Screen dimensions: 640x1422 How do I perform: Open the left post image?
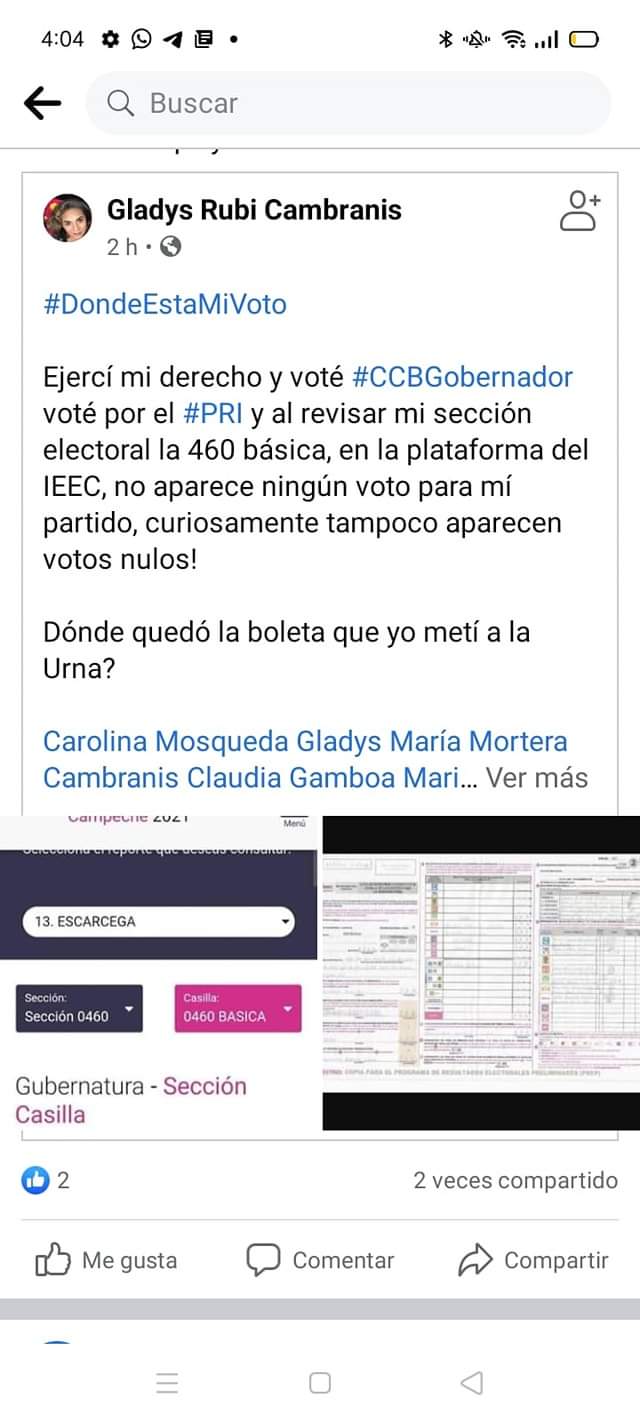click(x=159, y=972)
